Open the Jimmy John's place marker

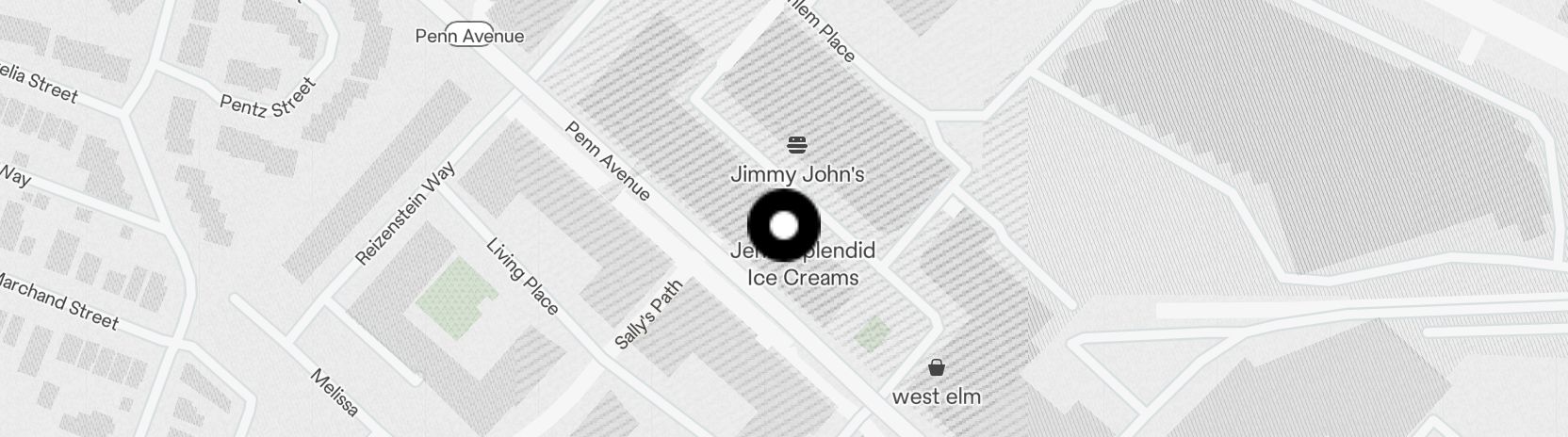click(x=797, y=145)
